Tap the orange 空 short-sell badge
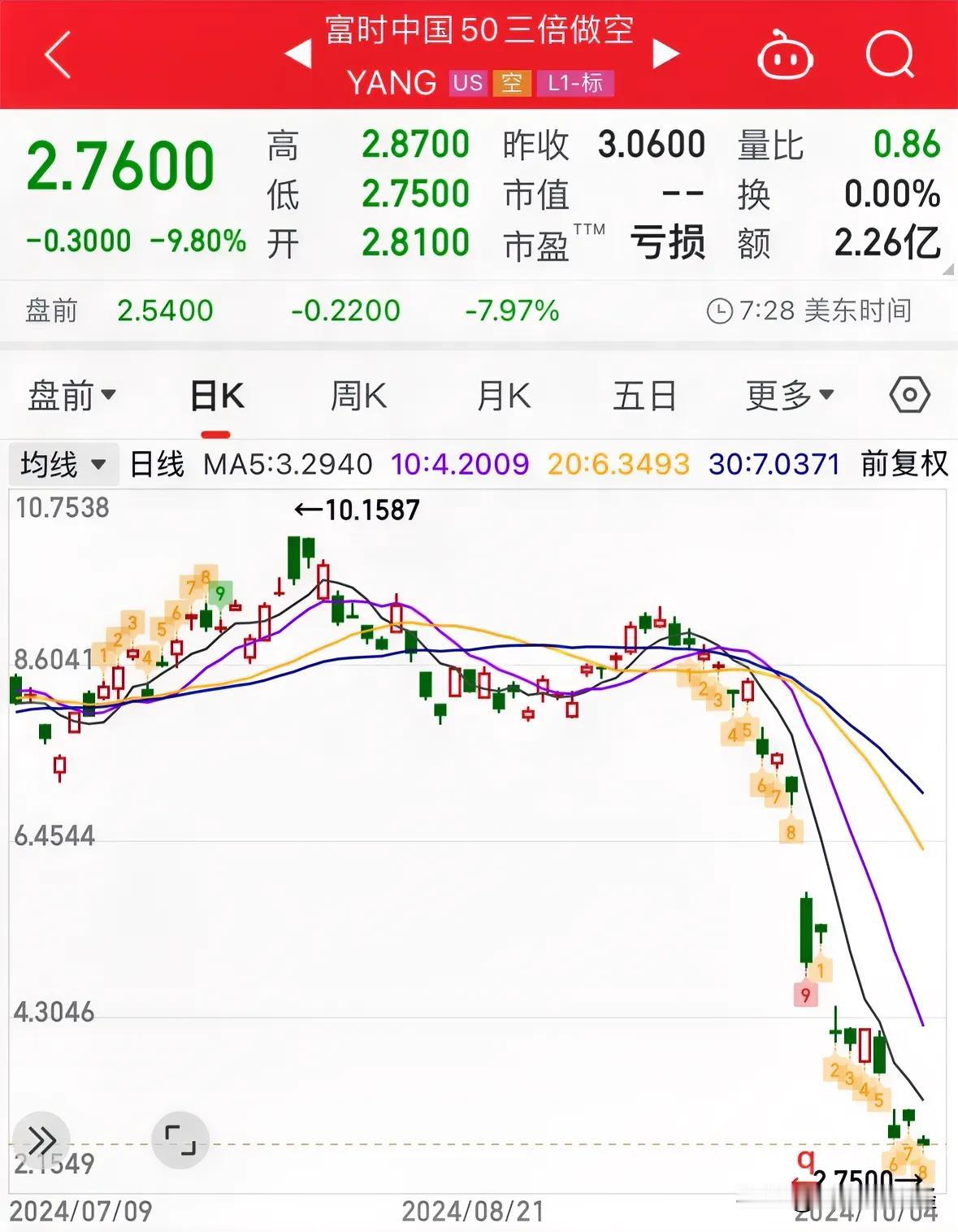This screenshot has height=1232, width=958. [512, 84]
